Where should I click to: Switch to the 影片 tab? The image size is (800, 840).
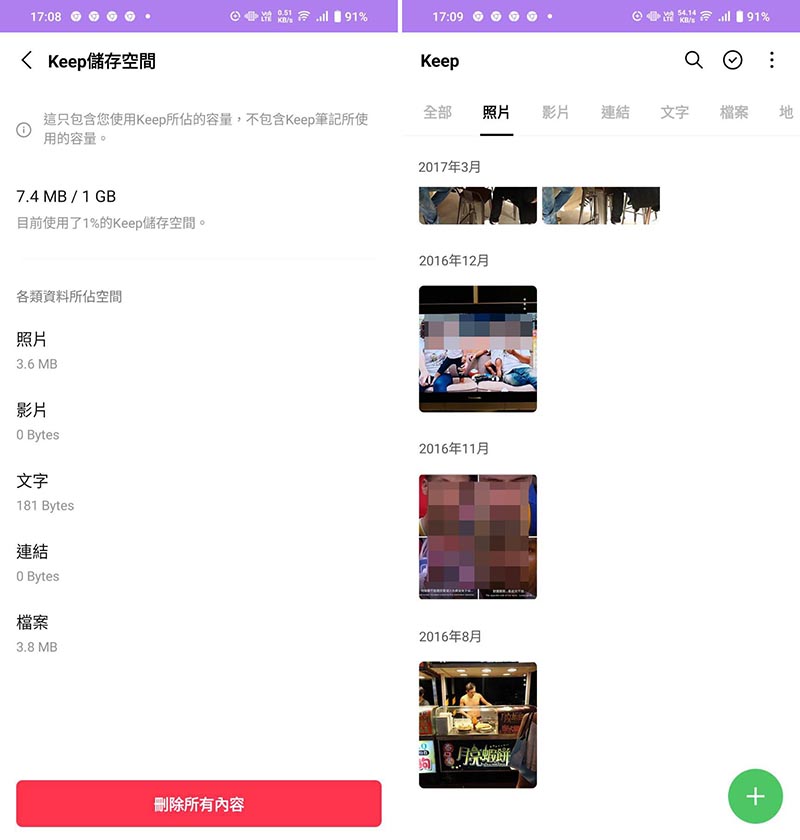coord(555,112)
